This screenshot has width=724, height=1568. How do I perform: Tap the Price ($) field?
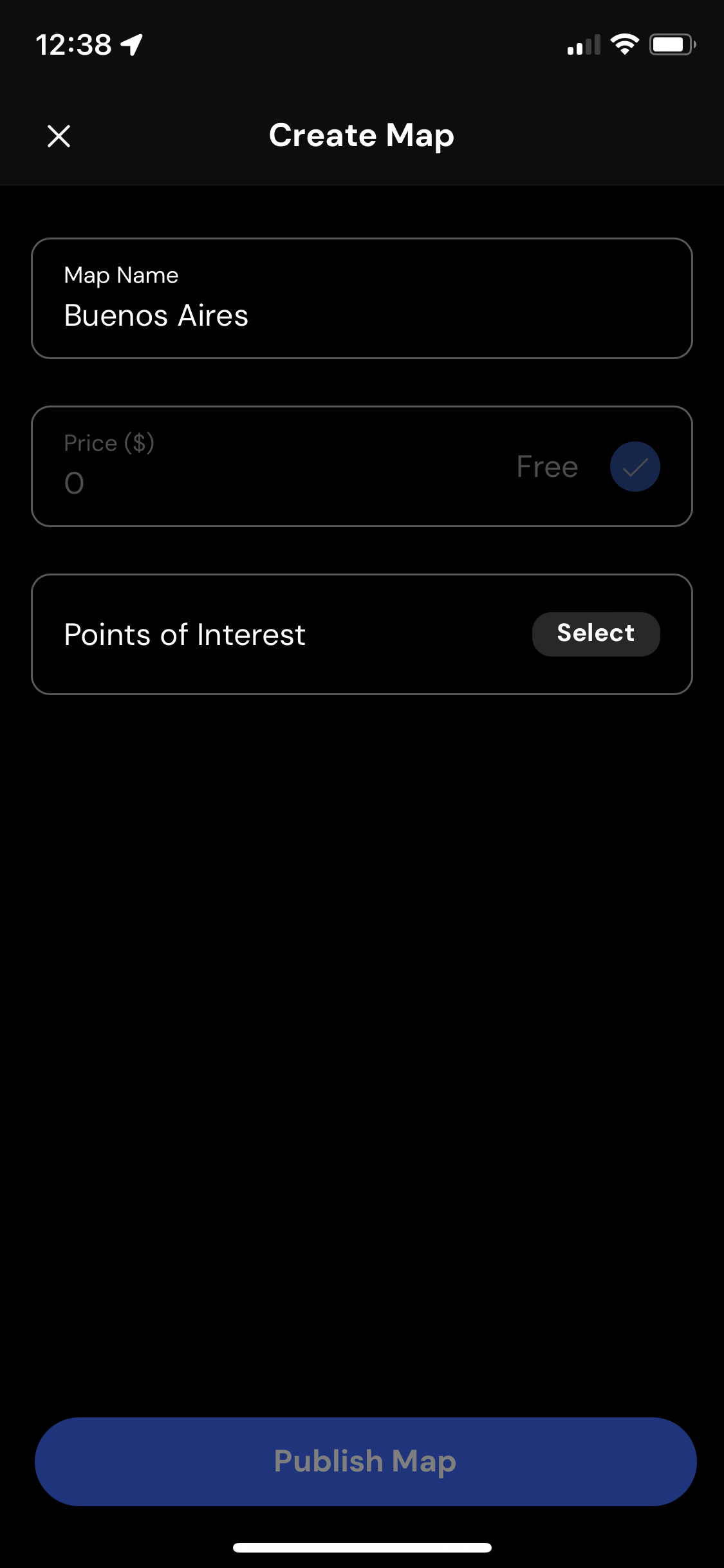(x=257, y=467)
